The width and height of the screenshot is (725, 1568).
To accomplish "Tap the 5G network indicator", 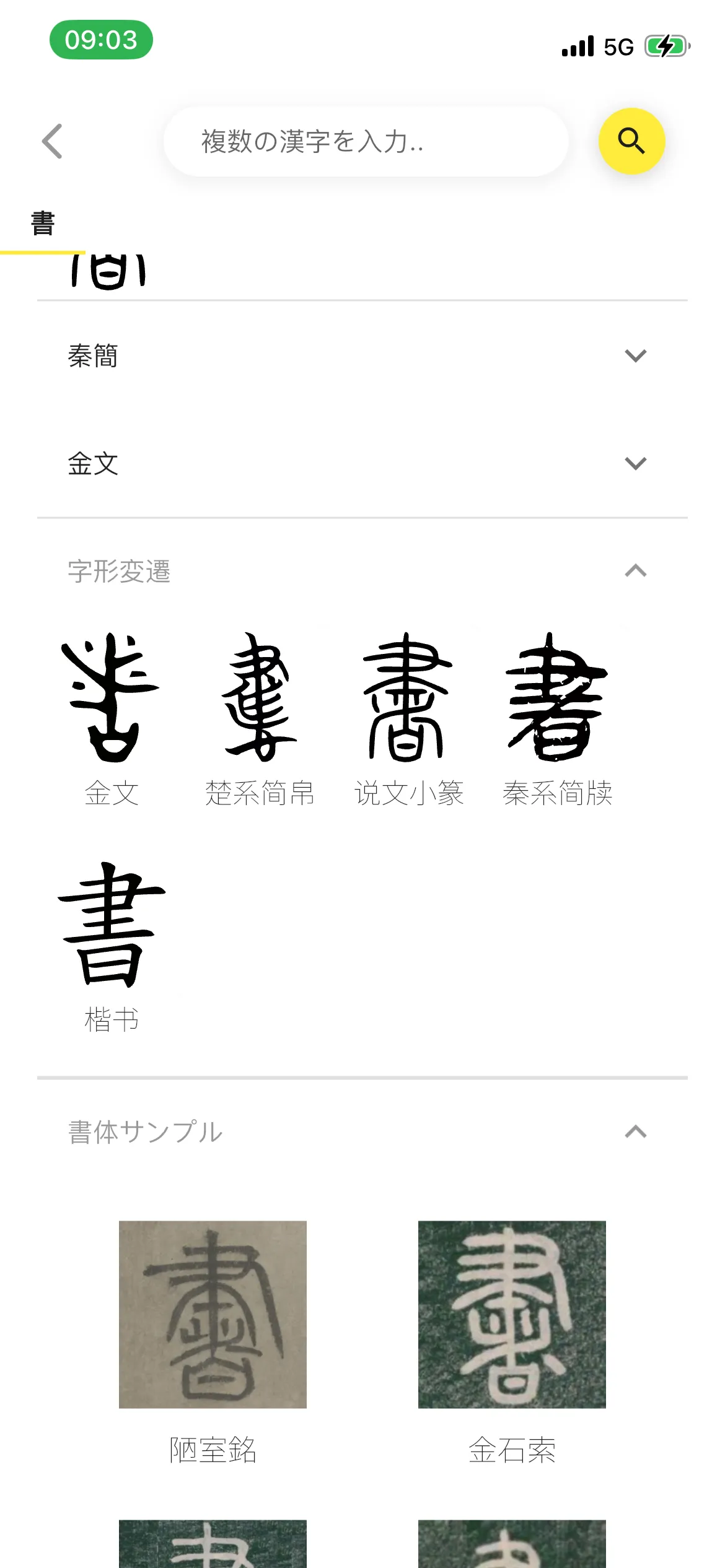I will coord(617,45).
